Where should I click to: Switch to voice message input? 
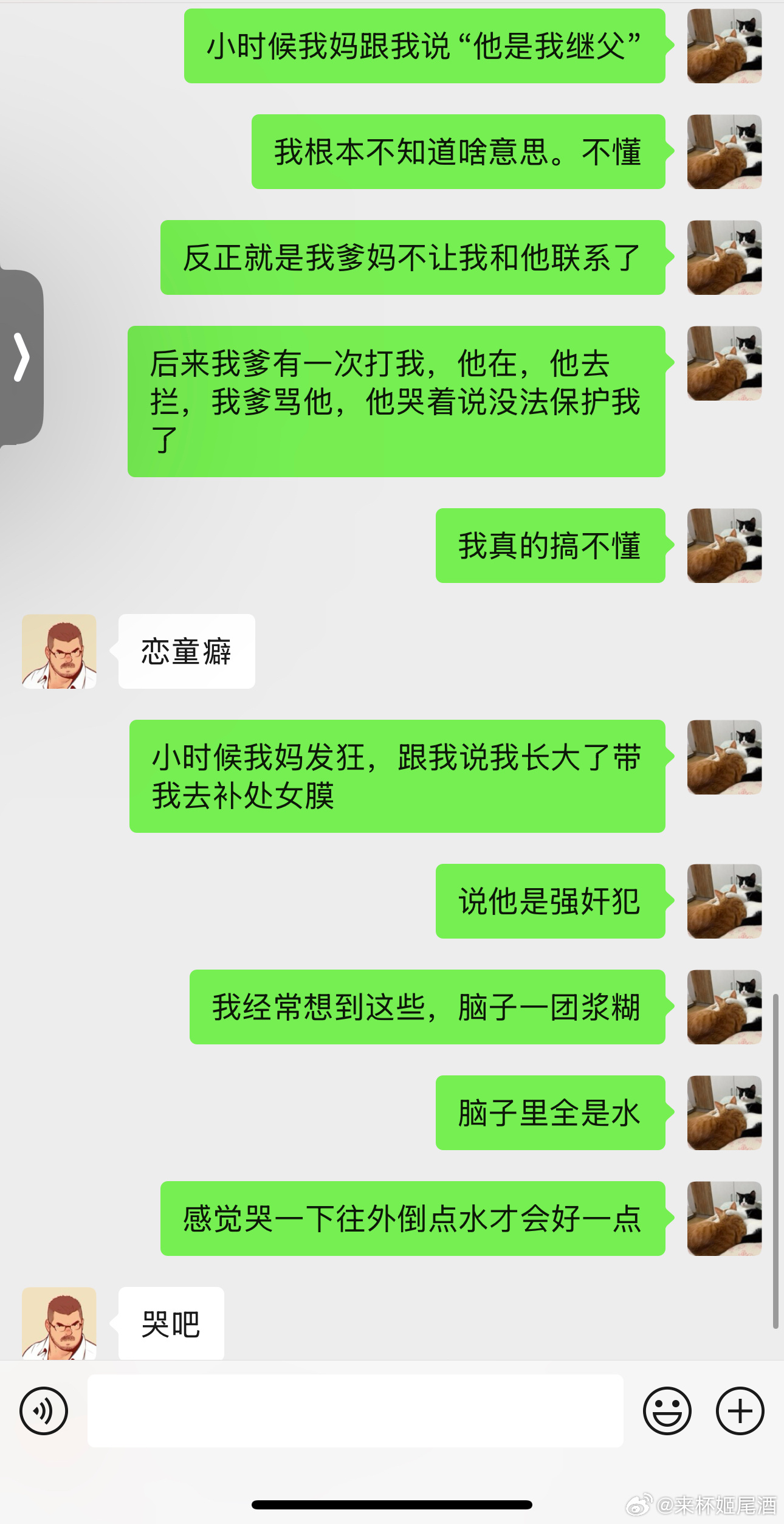point(44,1410)
